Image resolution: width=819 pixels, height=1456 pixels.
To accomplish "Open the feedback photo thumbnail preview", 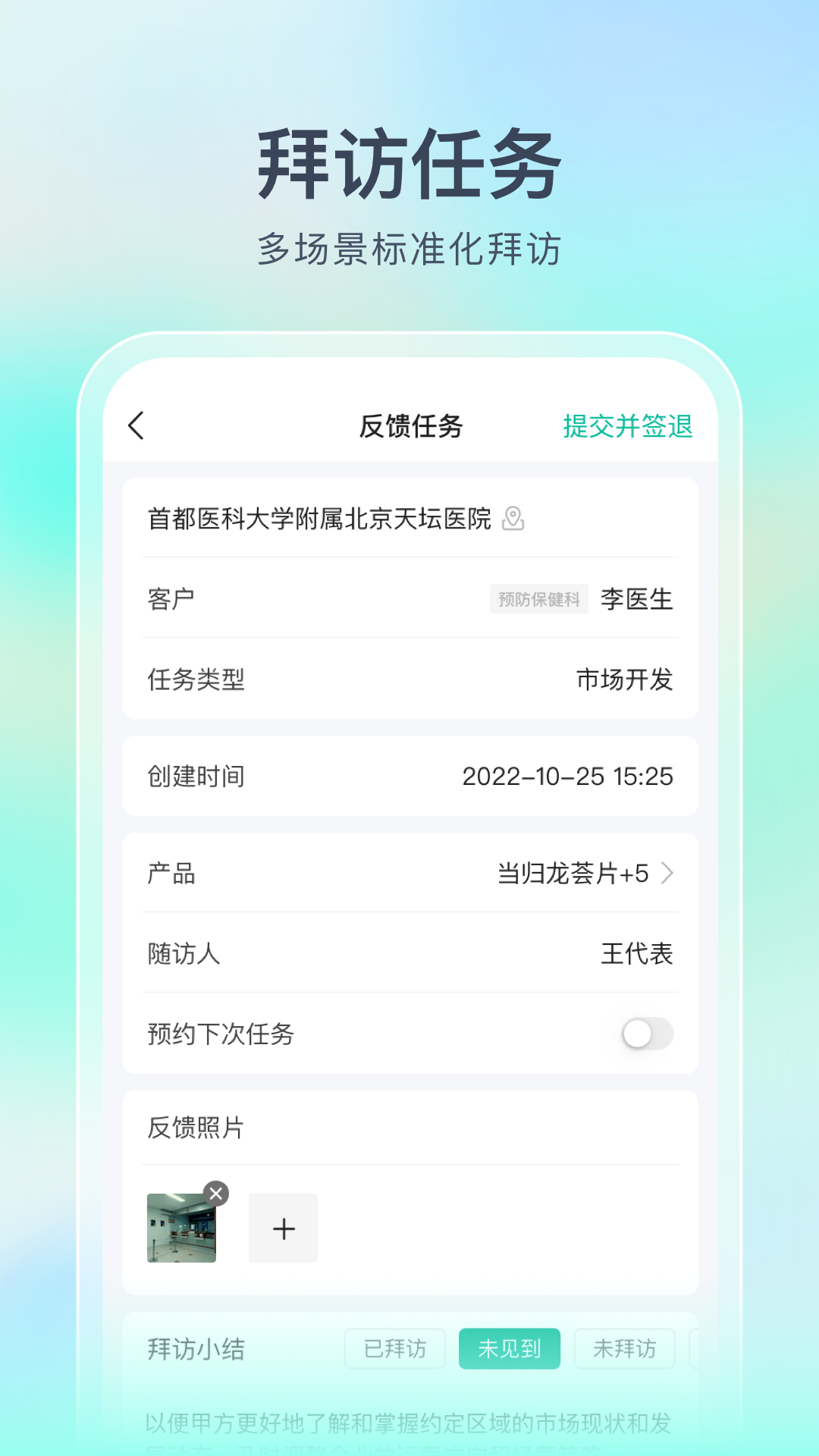I will [181, 1228].
